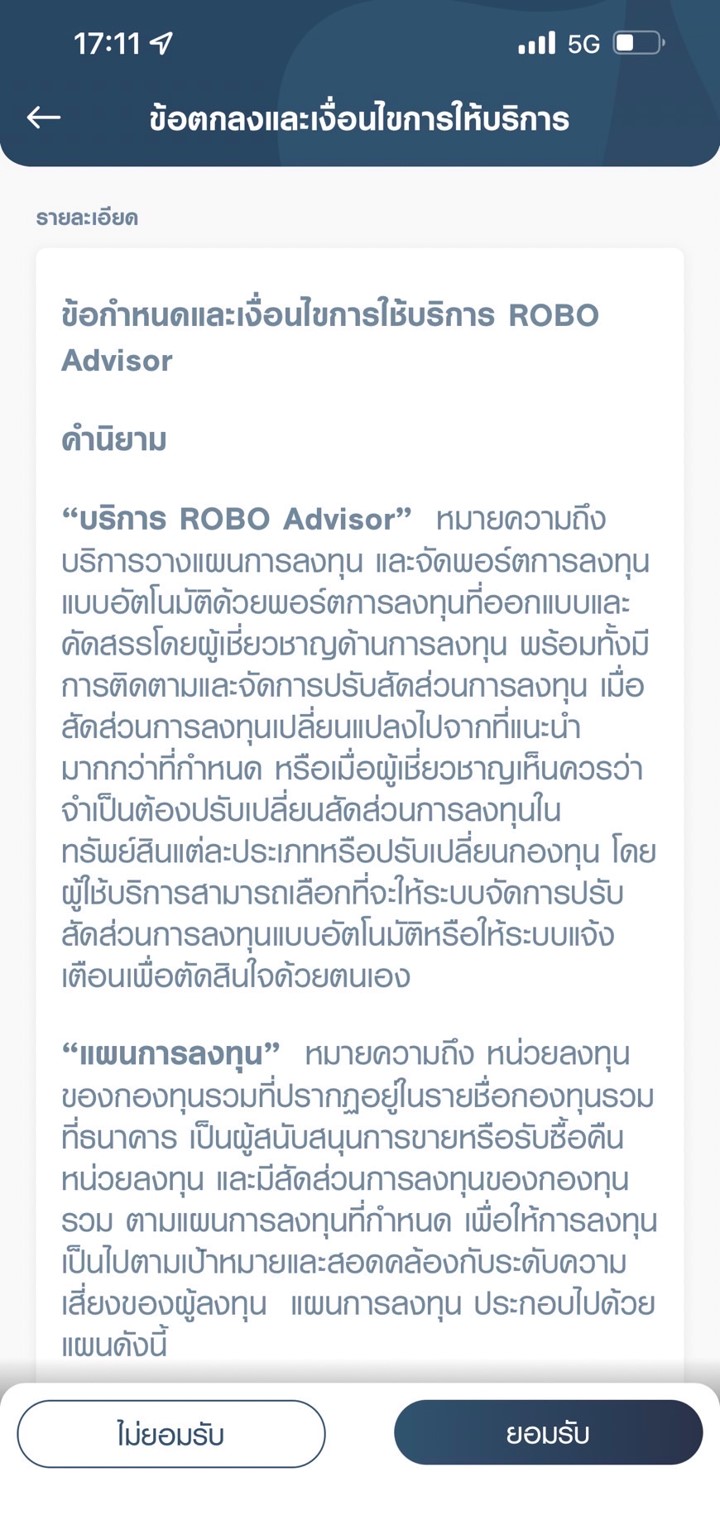The width and height of the screenshot is (720, 1528).
Task: Tap ไม่ยอมรับ to decline the terms
Action: 171,1434
